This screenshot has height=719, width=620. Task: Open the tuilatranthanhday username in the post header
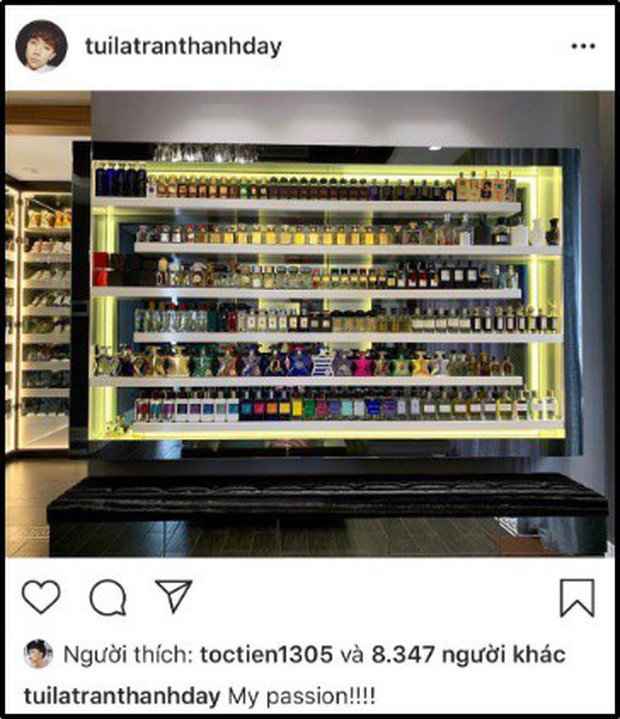pos(185,46)
